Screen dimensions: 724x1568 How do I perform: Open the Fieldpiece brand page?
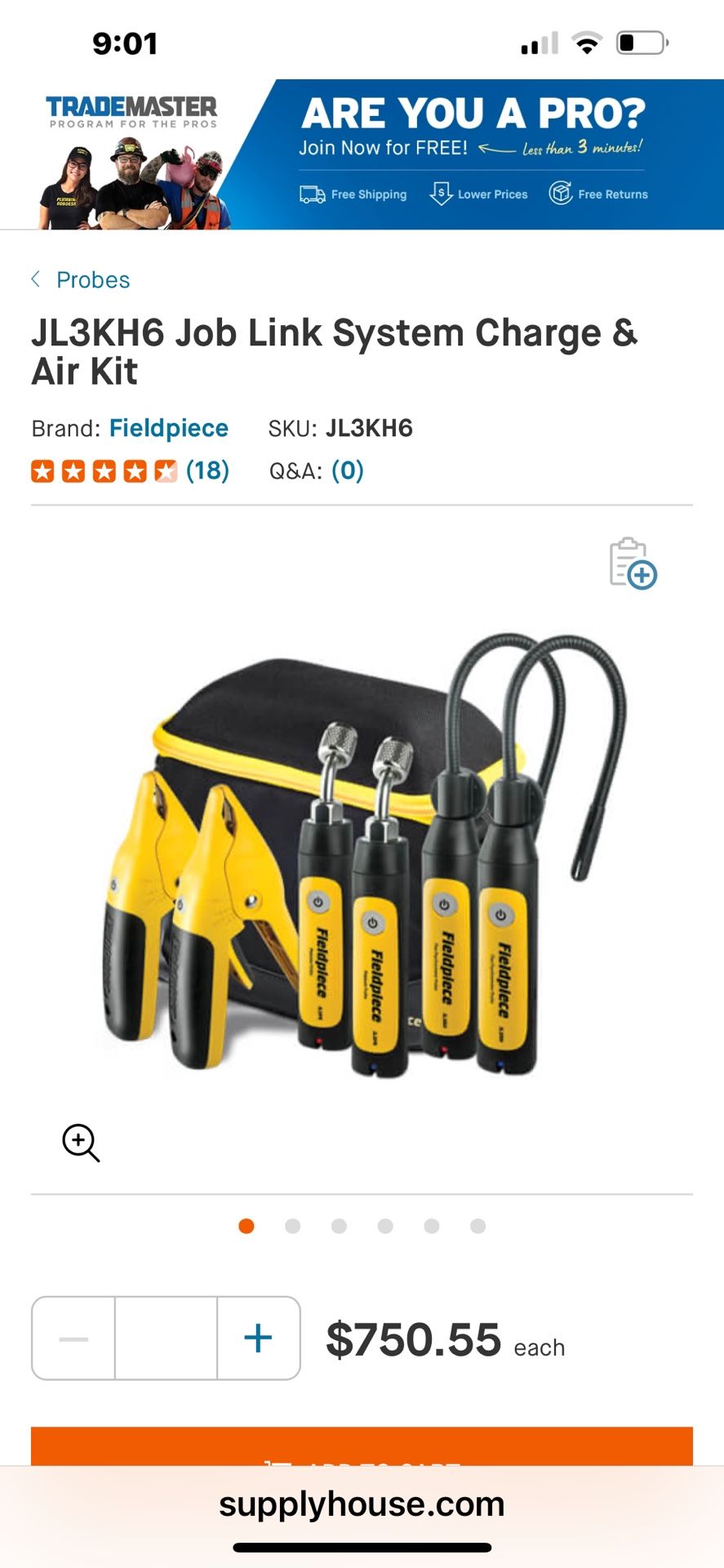coord(169,428)
